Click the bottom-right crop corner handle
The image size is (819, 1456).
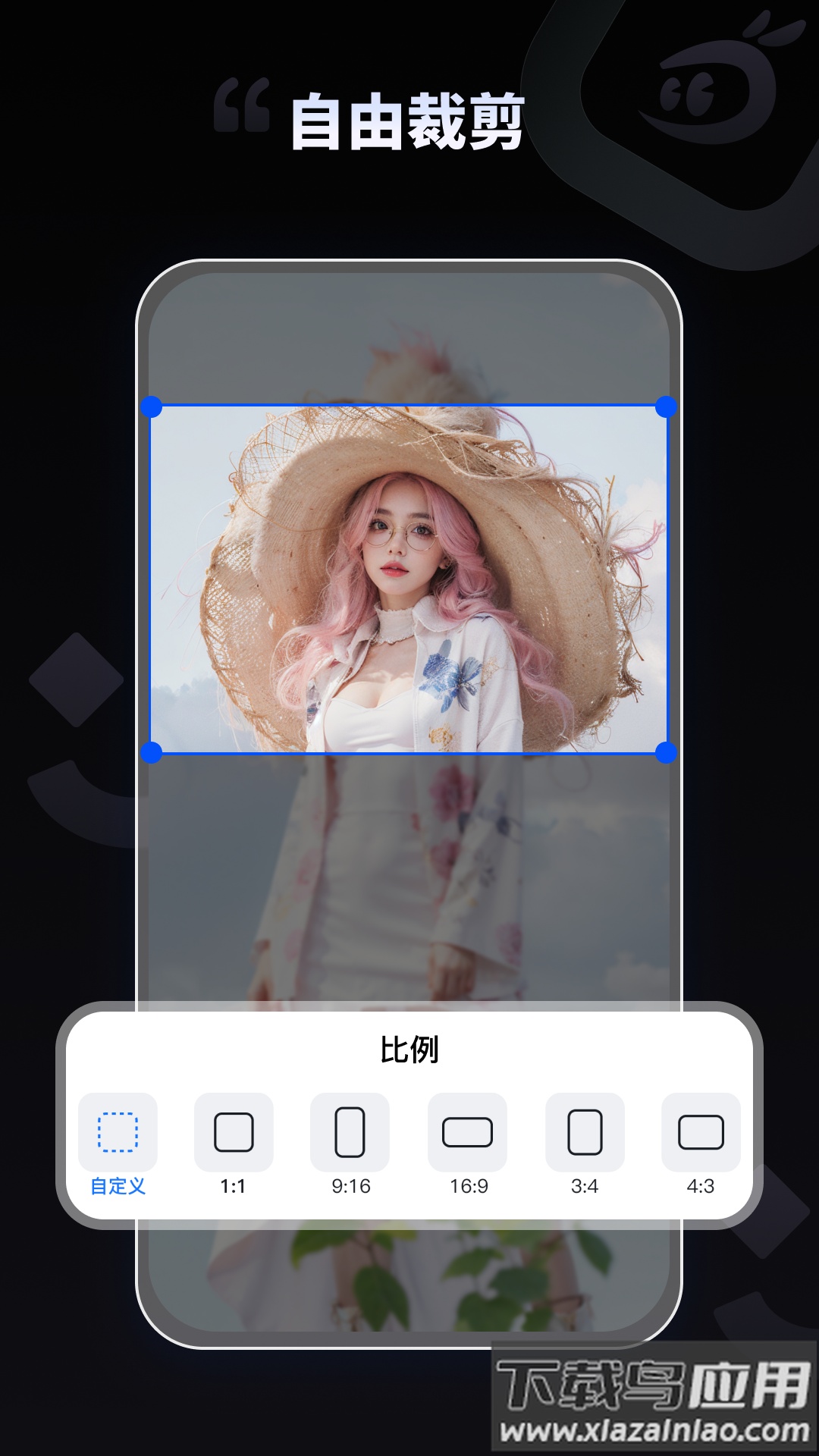665,752
